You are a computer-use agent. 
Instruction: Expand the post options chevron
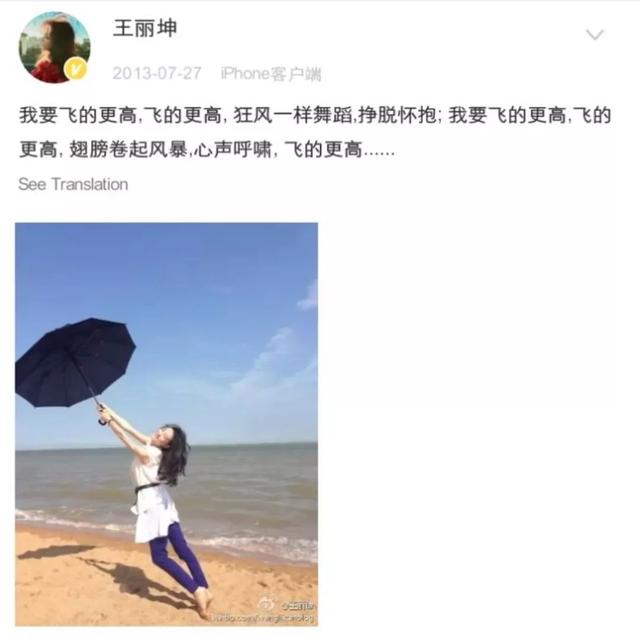tap(594, 35)
